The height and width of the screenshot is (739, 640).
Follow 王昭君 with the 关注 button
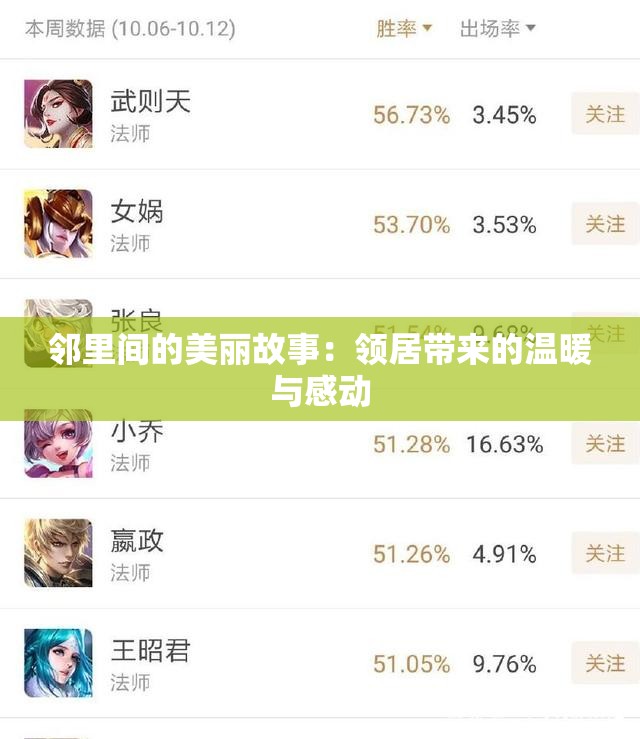click(604, 663)
